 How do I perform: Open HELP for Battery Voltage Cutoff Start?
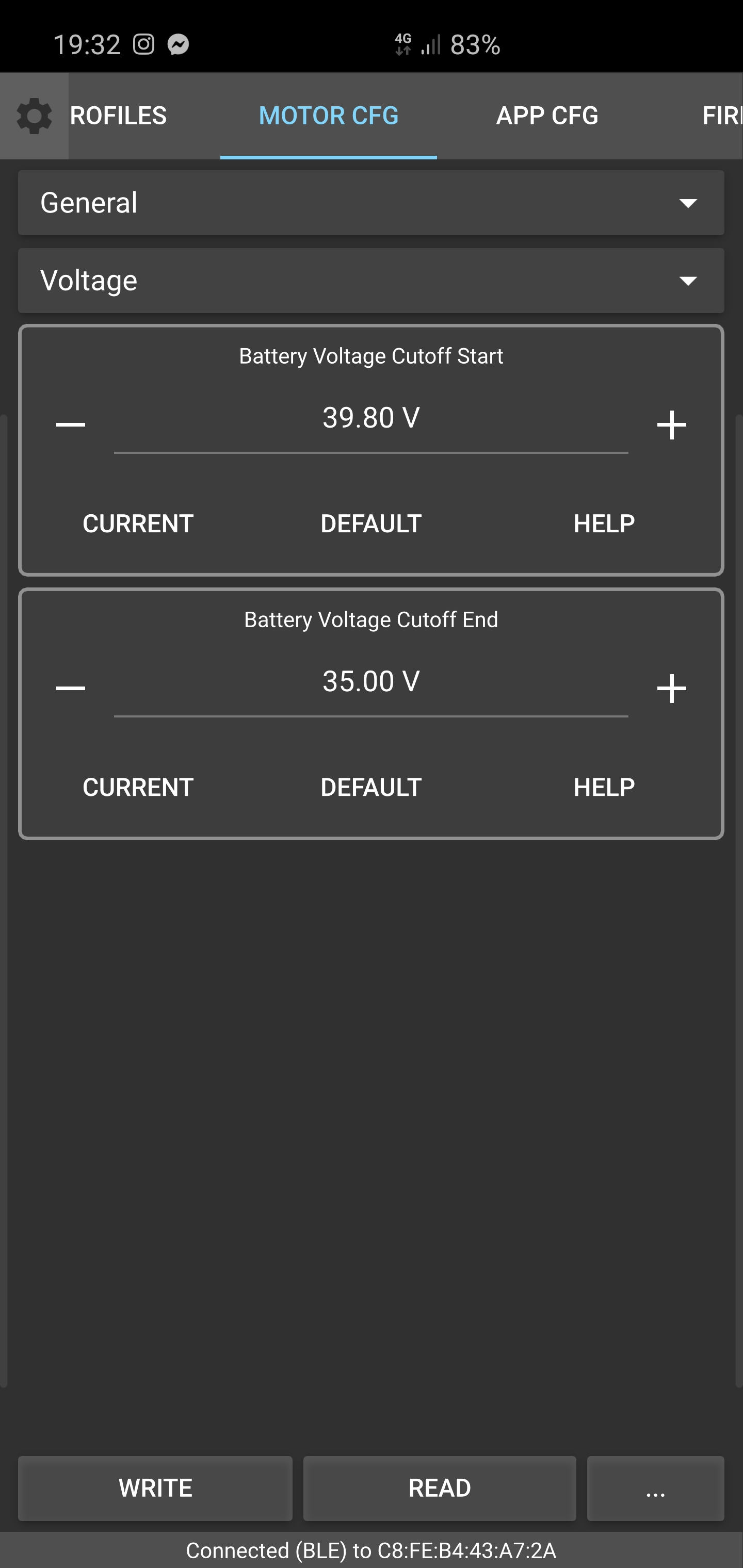604,524
